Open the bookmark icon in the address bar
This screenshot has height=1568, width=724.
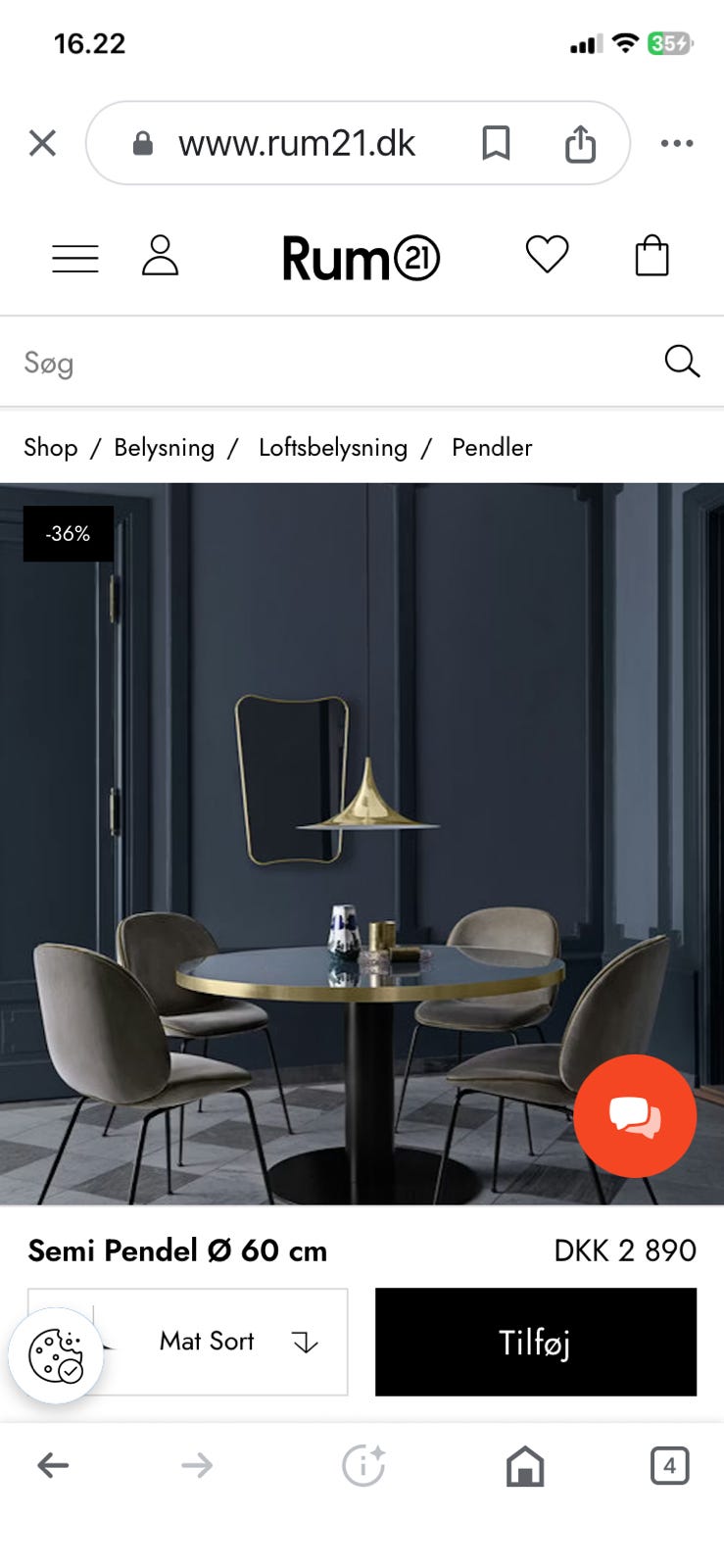(x=497, y=143)
